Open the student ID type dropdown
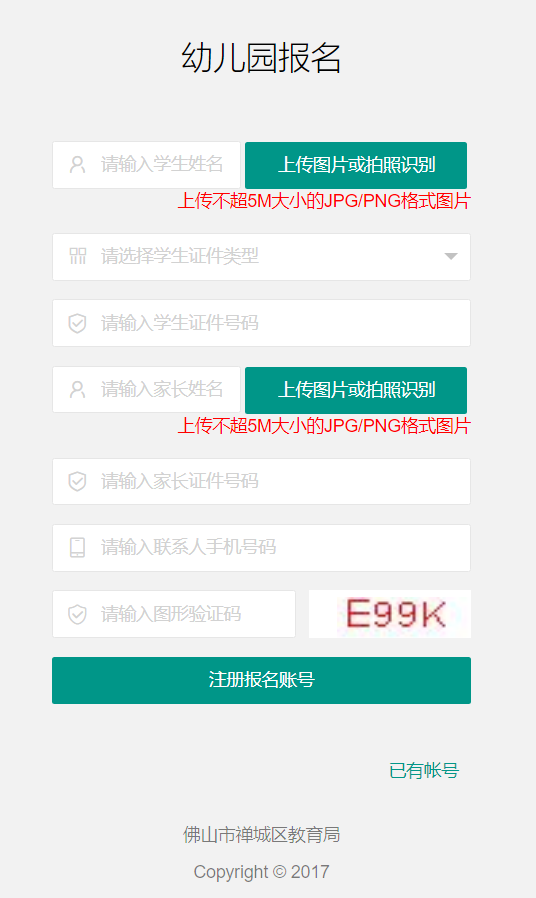Viewport: 536px width, 898px height. 261,257
